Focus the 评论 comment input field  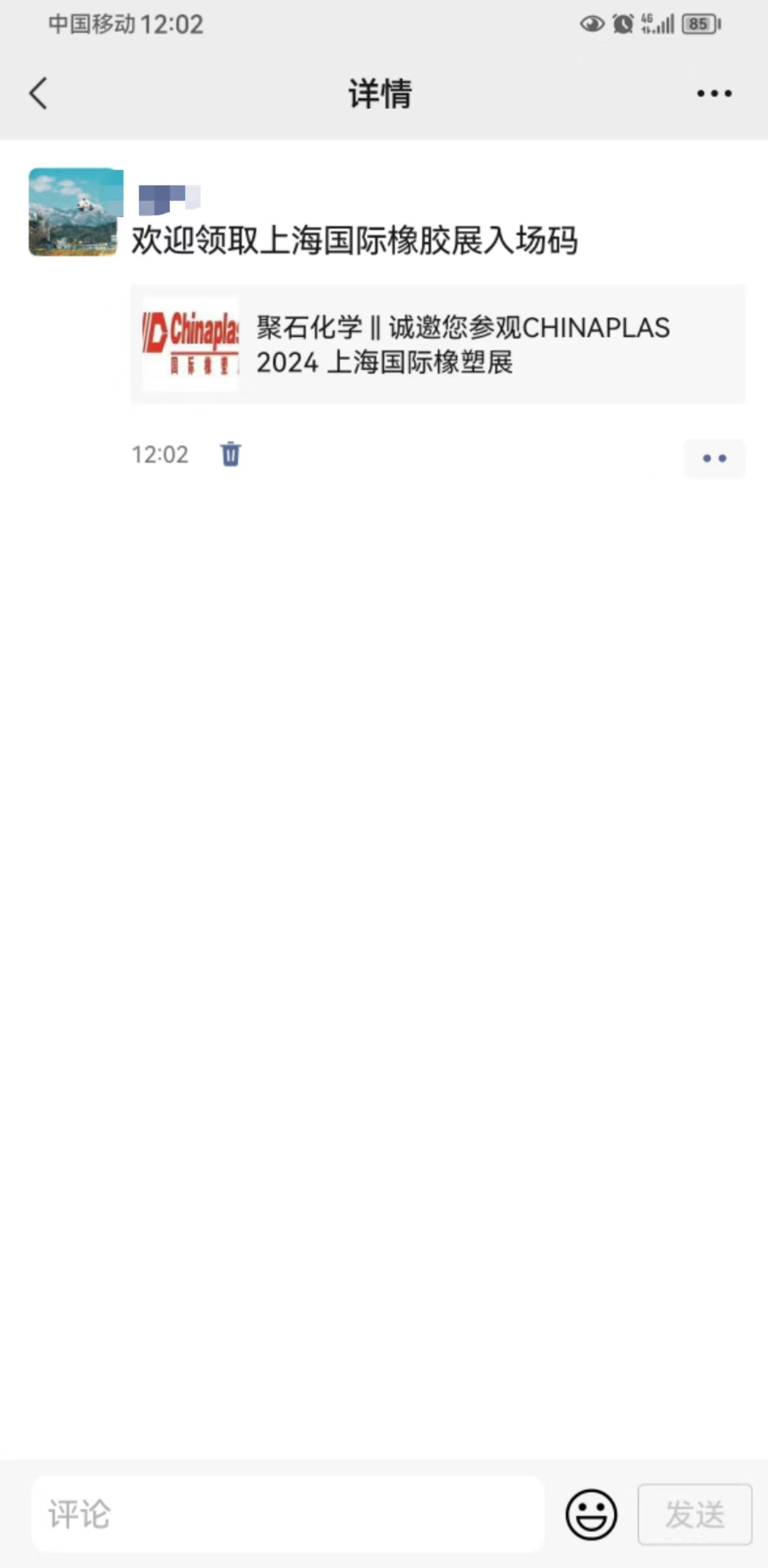click(x=287, y=1514)
